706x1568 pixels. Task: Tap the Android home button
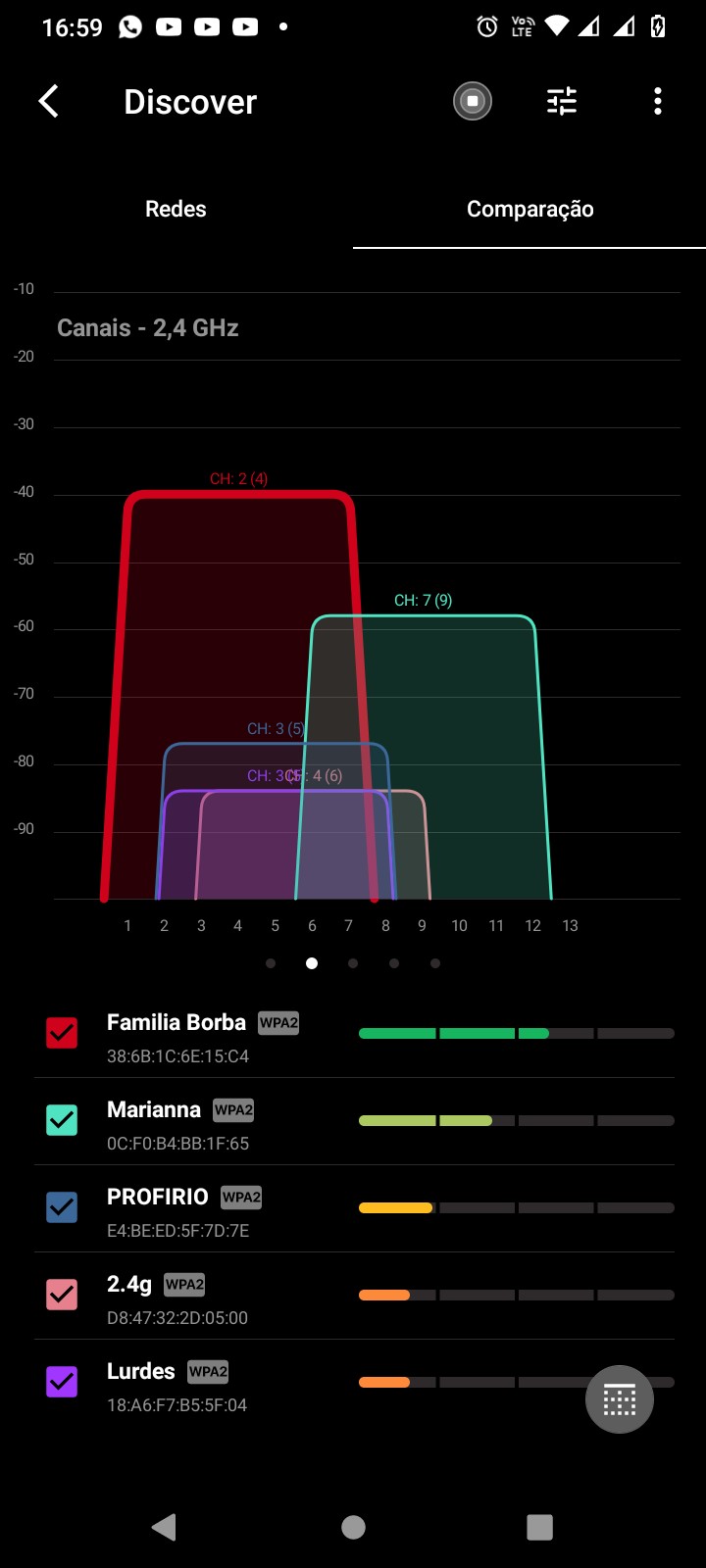coord(353,1527)
